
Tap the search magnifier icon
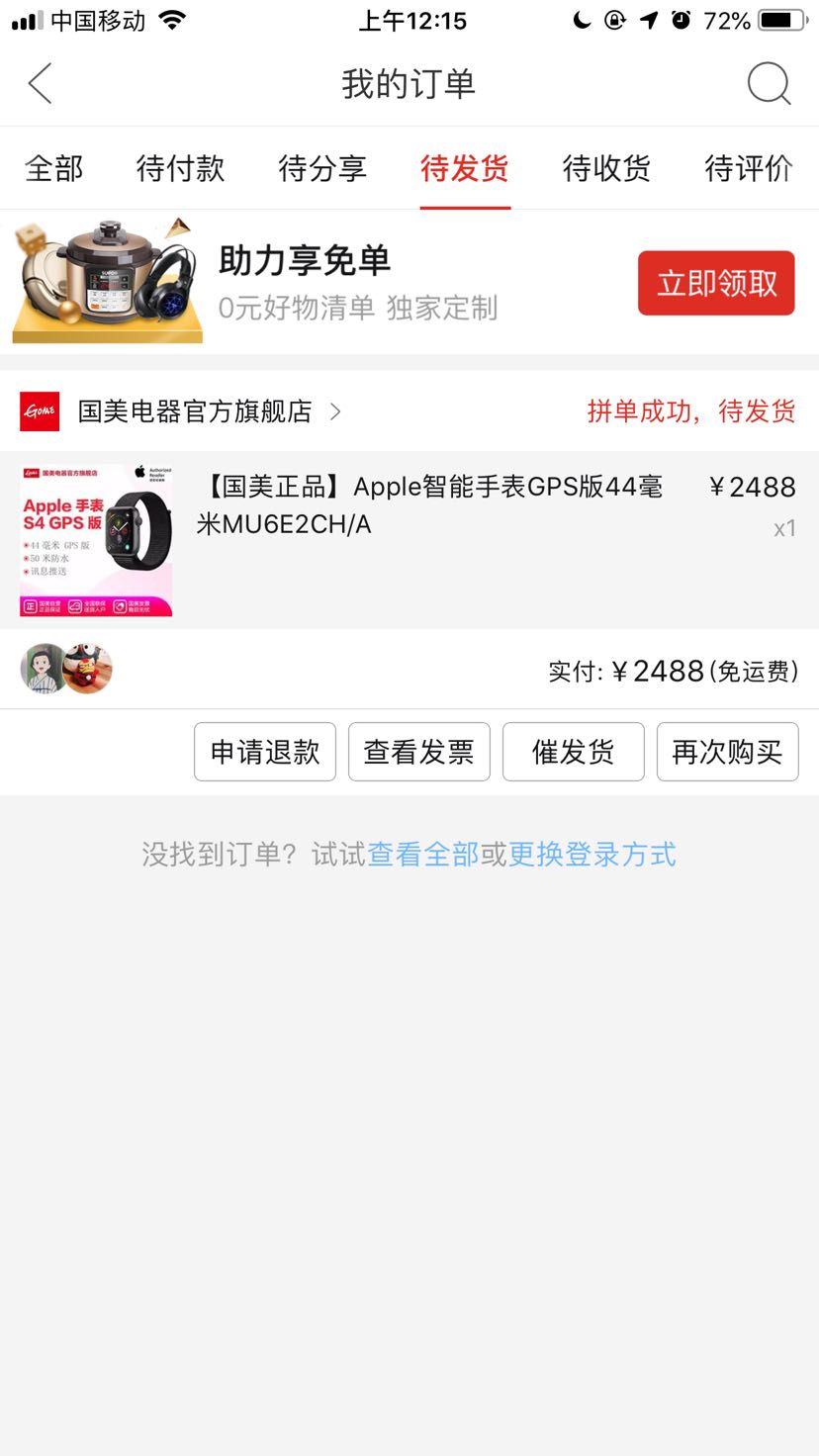click(770, 84)
